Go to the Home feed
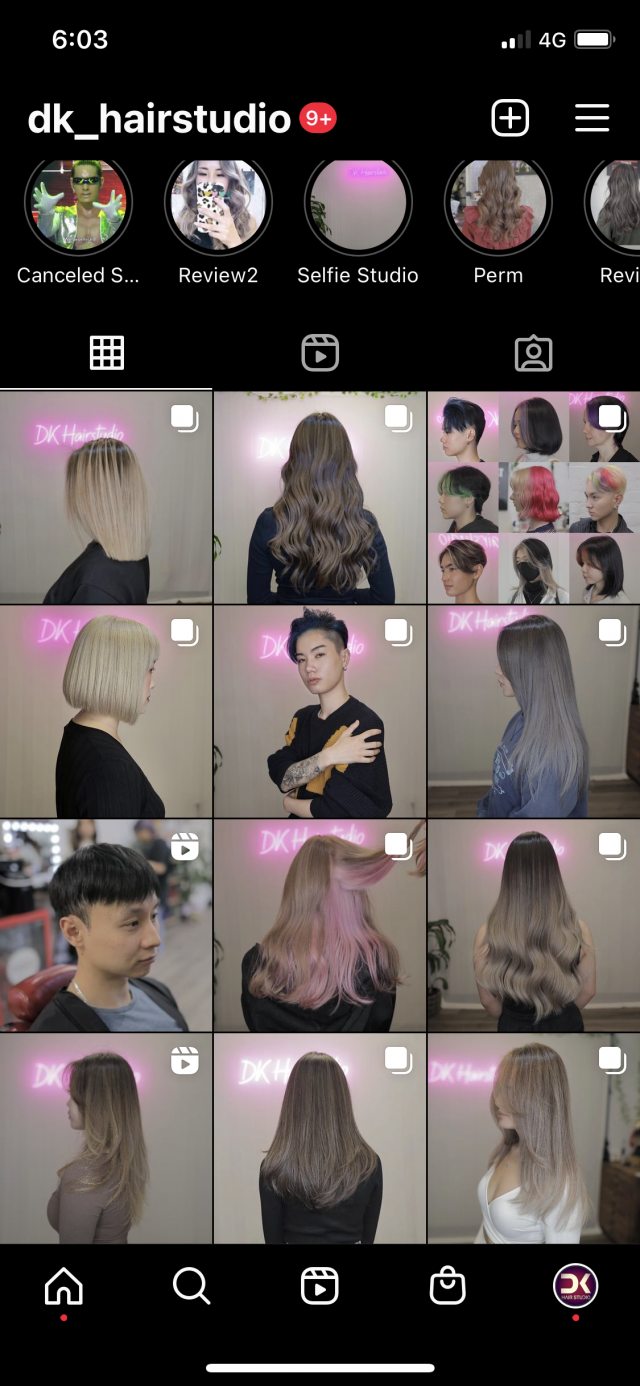The height and width of the screenshot is (1386, 640). 64,1286
